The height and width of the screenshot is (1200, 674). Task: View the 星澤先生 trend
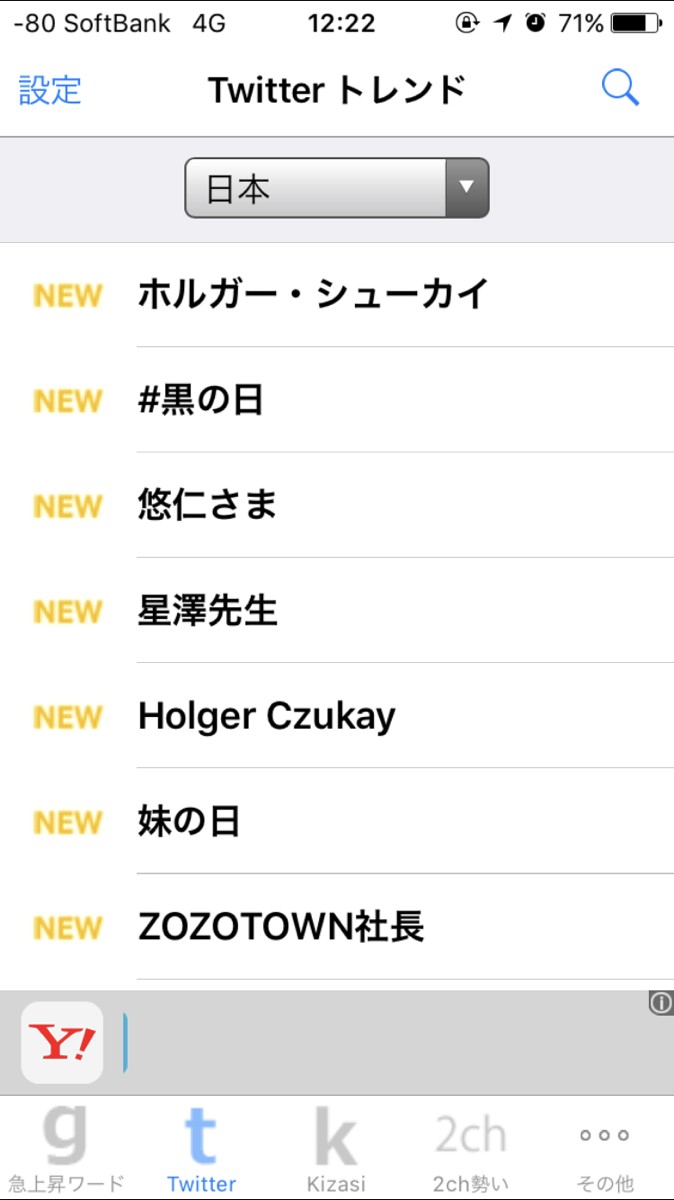tap(337, 610)
